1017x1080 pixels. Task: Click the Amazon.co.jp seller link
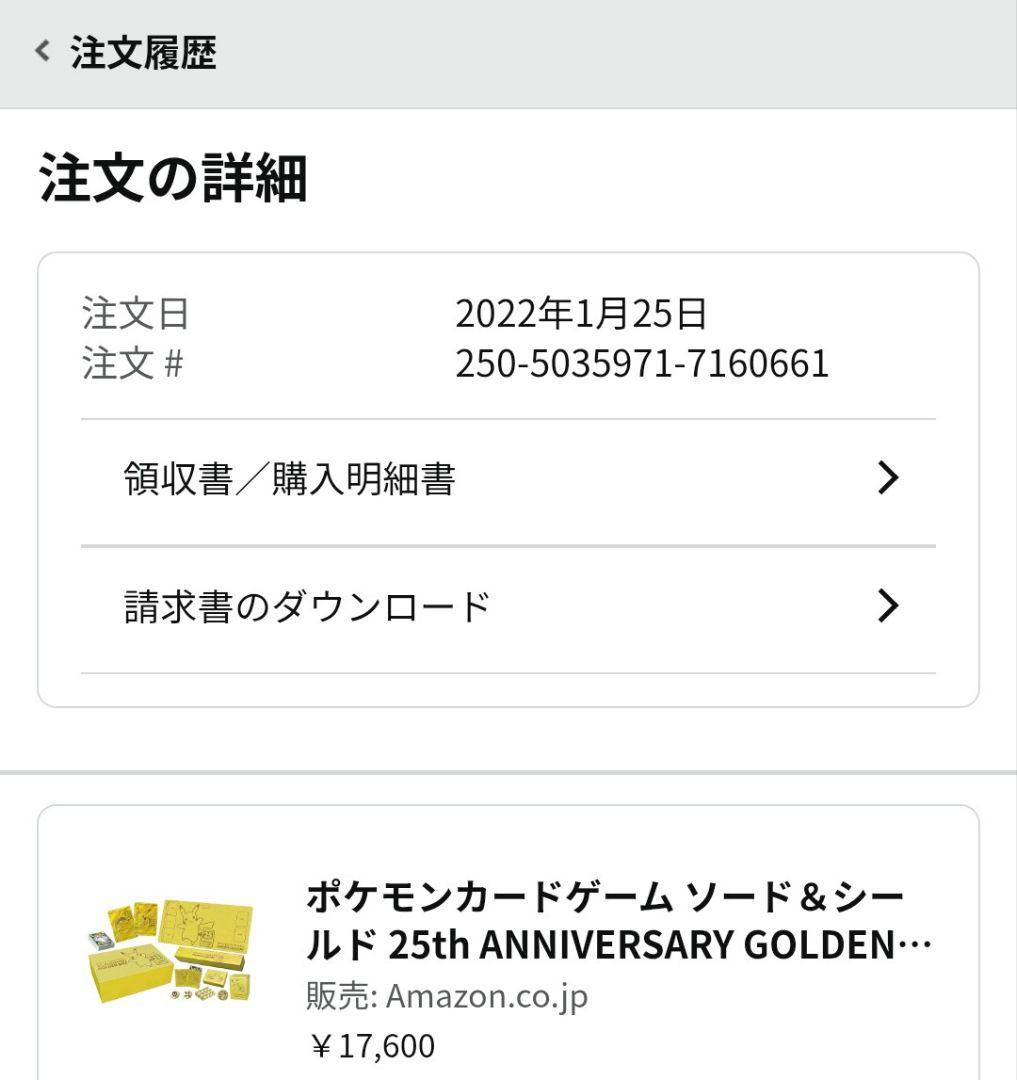[x=485, y=997]
